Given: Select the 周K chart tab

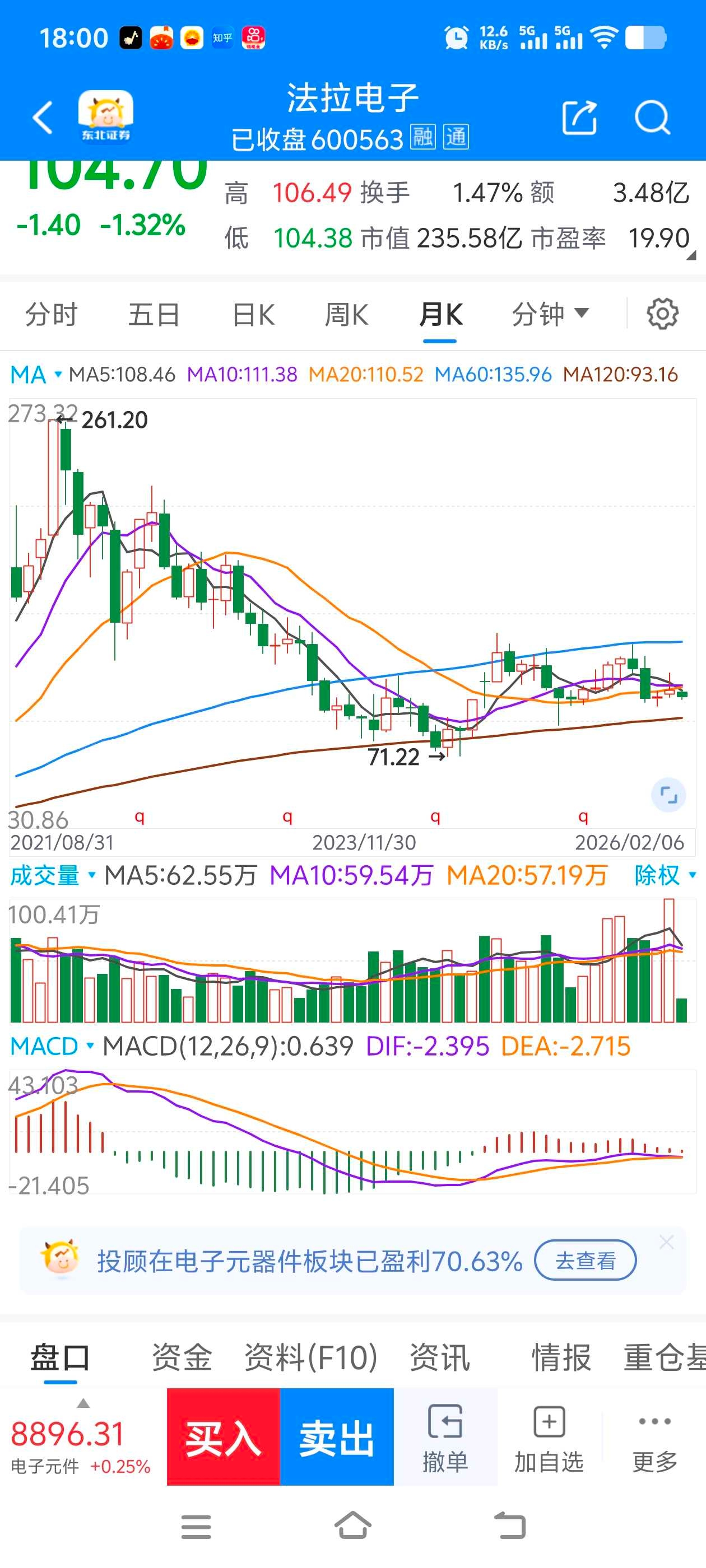Looking at the screenshot, I should coord(346,315).
